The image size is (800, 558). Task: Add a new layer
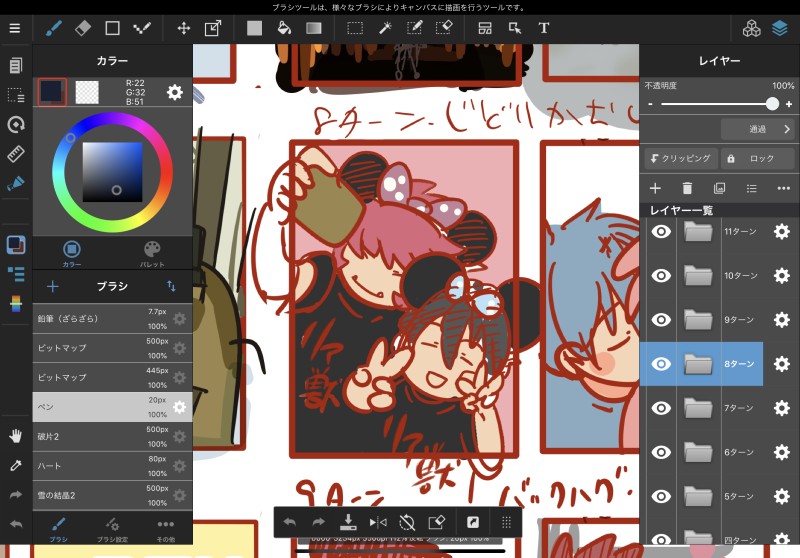(655, 187)
